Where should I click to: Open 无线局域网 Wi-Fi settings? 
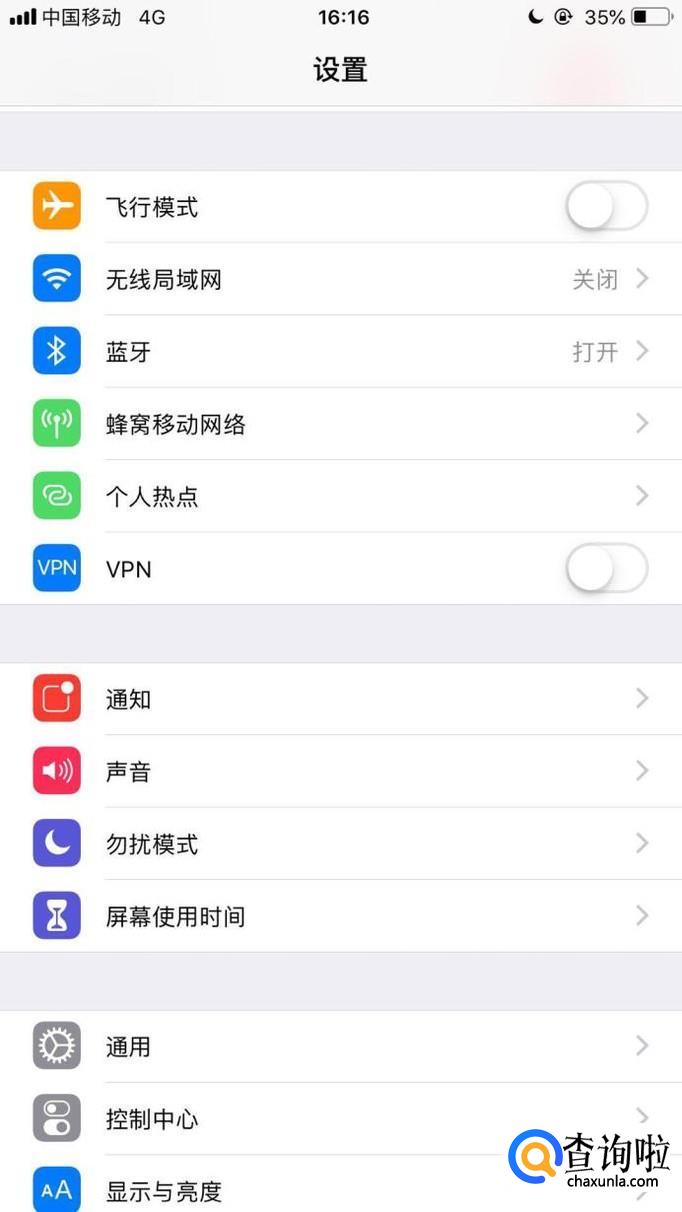[340, 280]
